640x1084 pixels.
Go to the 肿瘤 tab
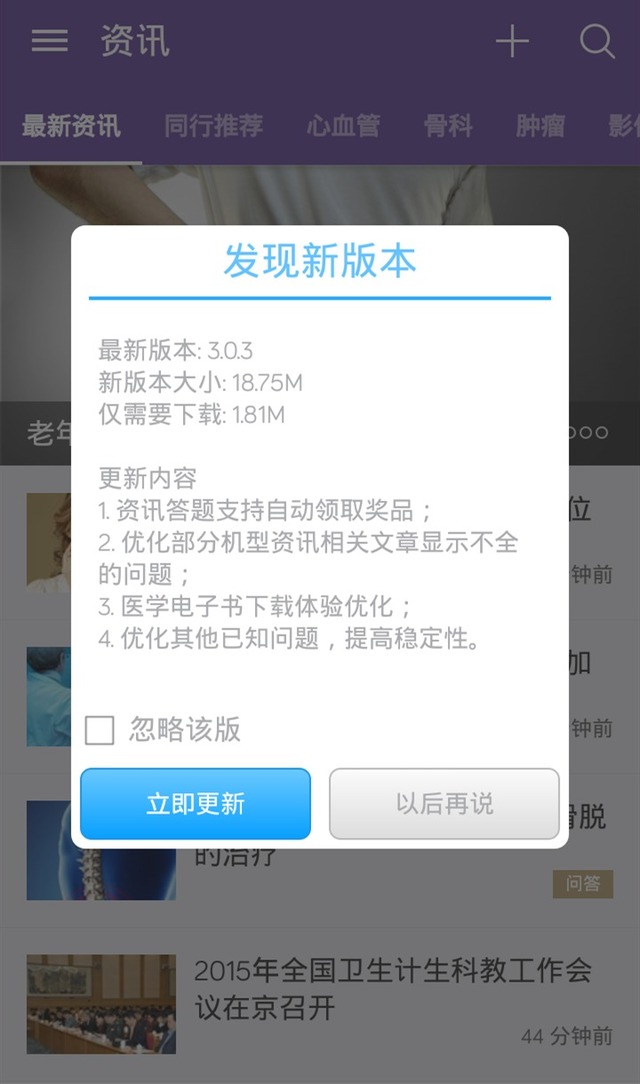pyautogui.click(x=540, y=126)
